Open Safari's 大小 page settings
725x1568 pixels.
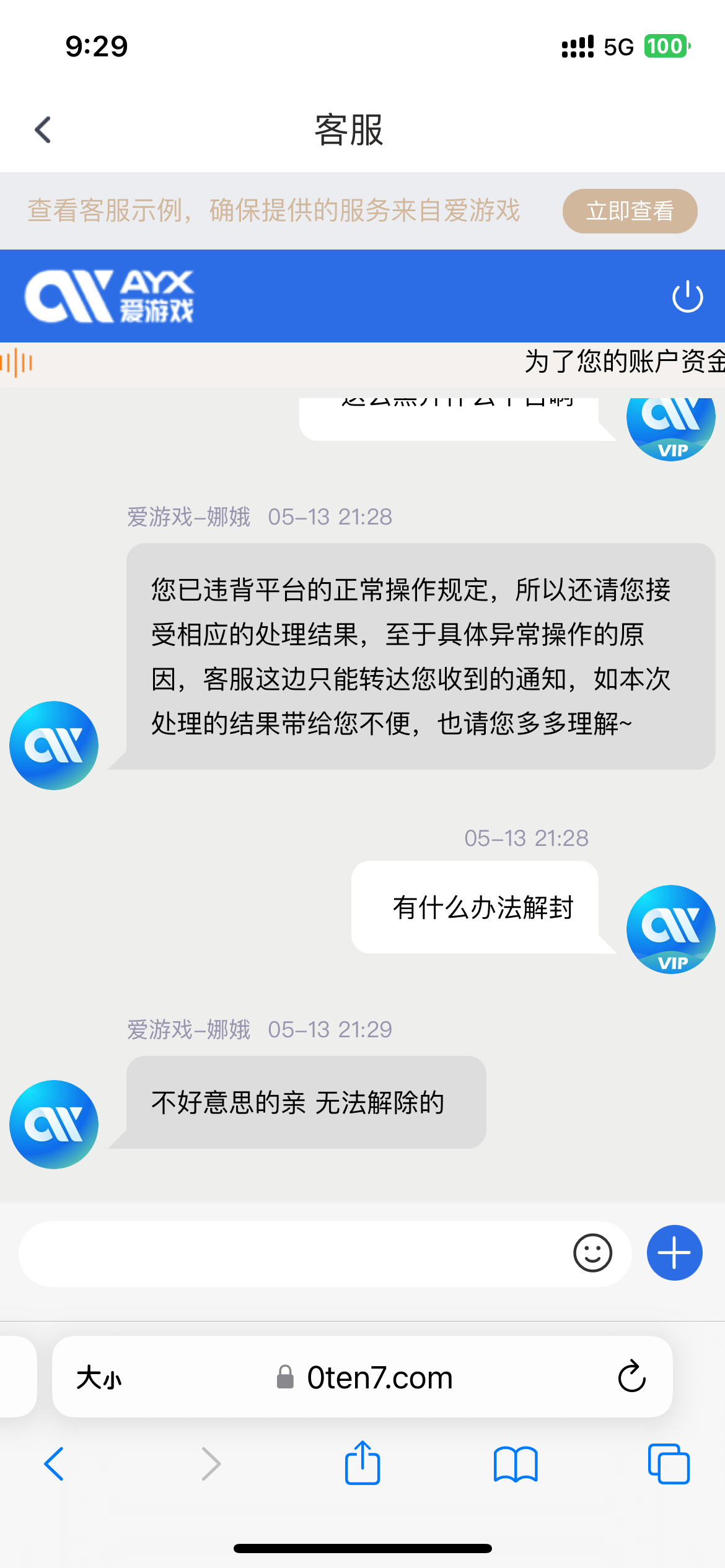(99, 1378)
